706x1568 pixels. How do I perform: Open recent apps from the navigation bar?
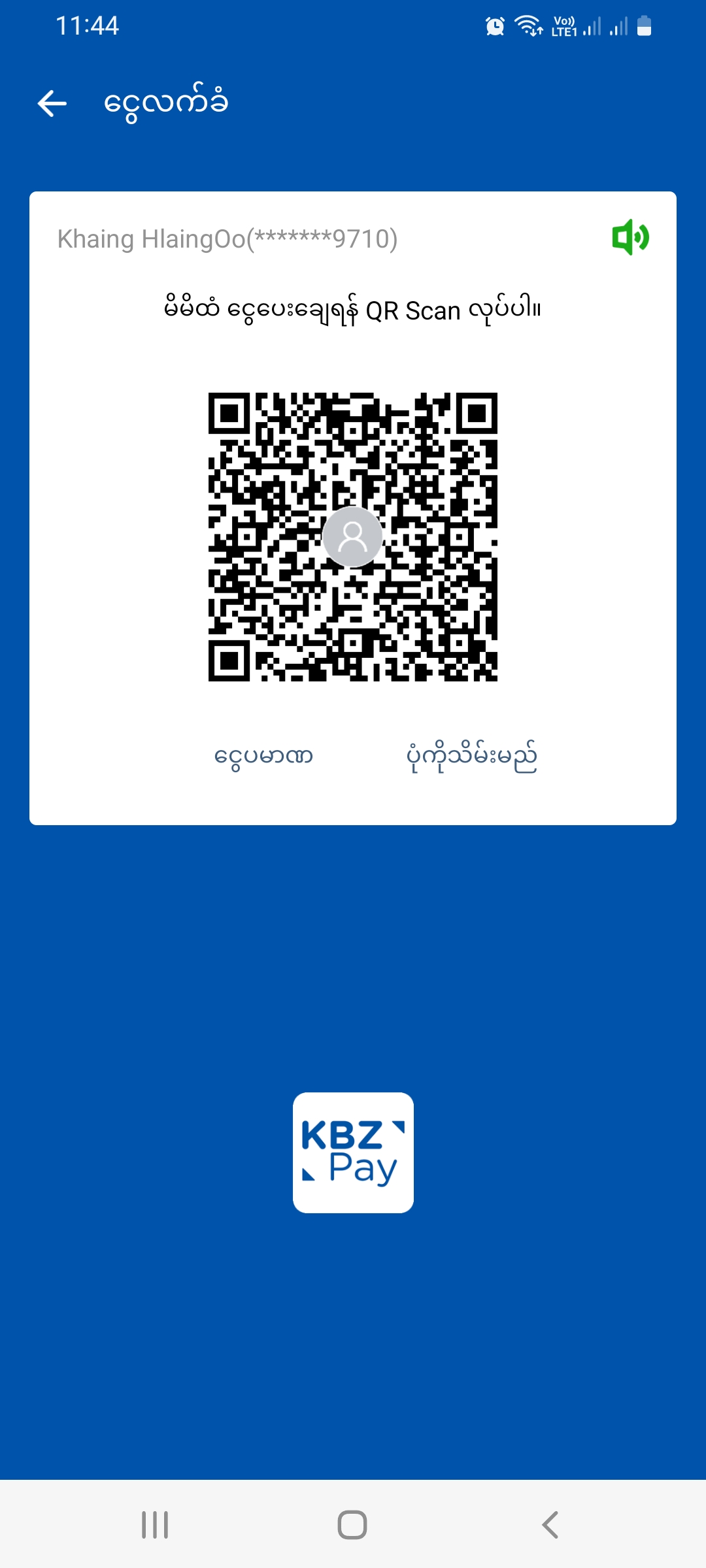coord(155,1525)
